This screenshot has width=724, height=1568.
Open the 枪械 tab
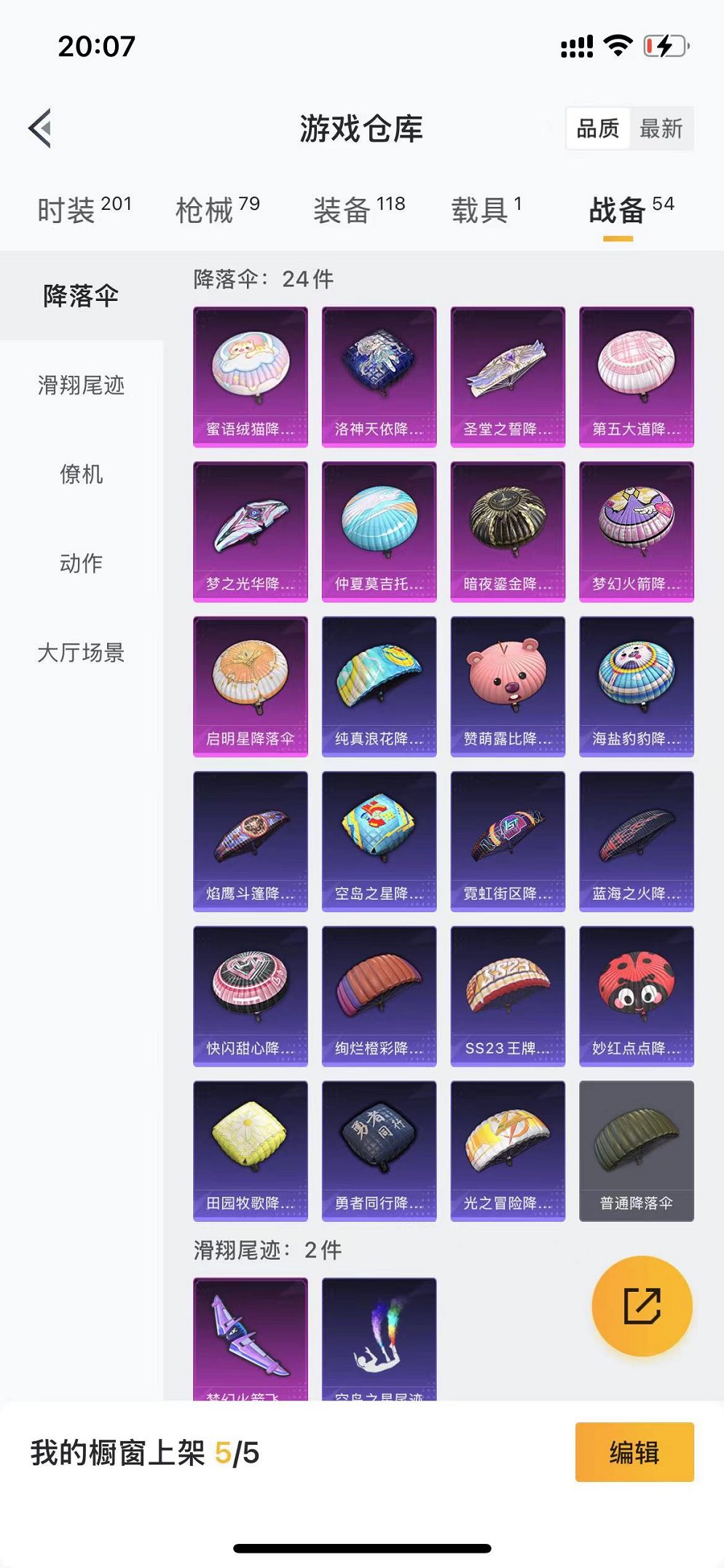(217, 210)
